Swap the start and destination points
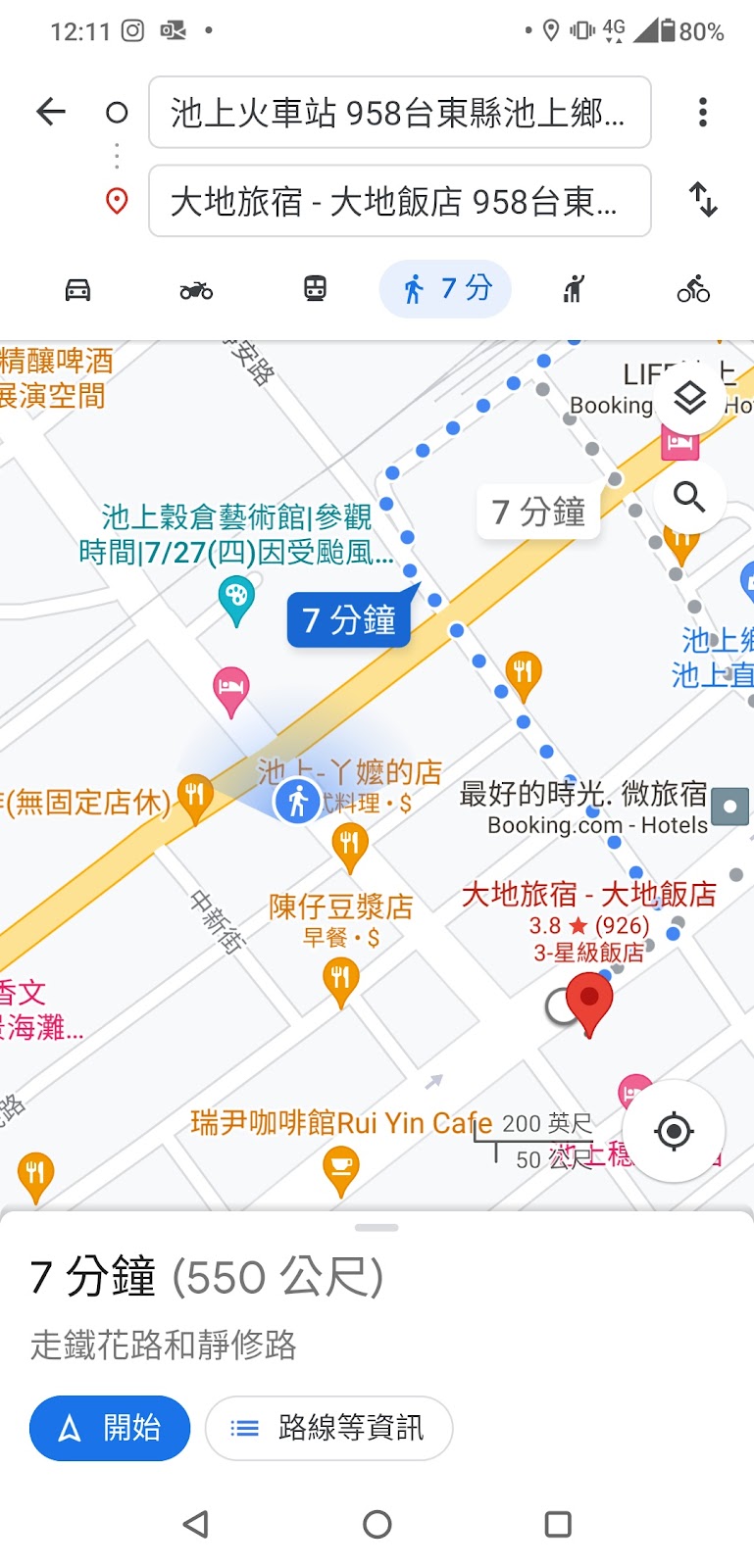Image resolution: width=754 pixels, height=1568 pixels. coord(703,200)
